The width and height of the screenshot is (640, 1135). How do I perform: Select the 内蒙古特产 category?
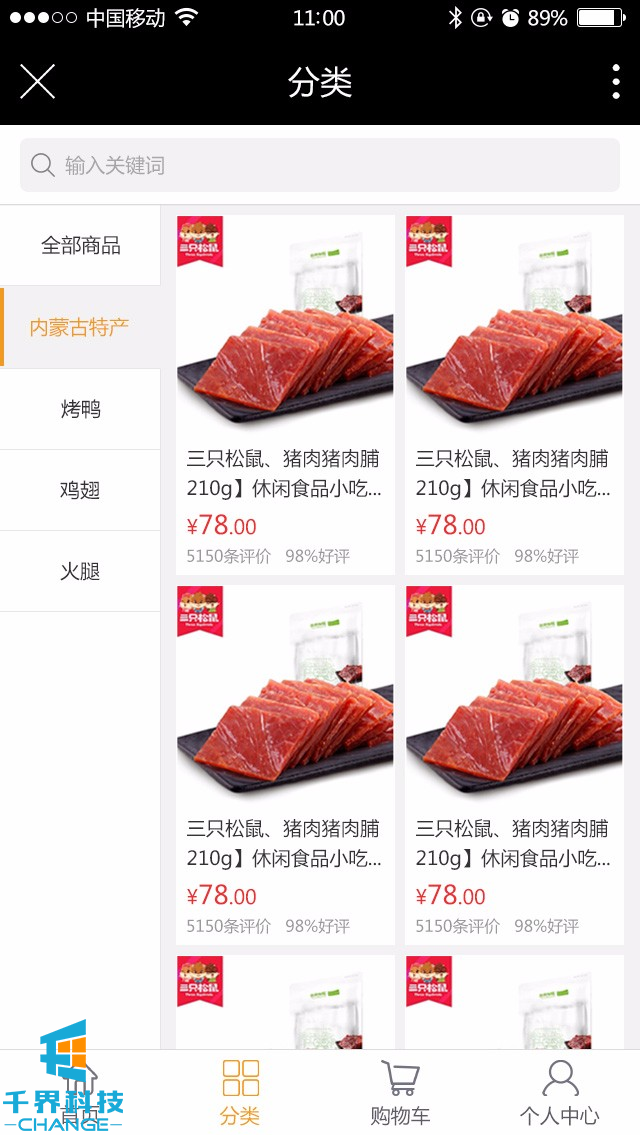pos(80,327)
